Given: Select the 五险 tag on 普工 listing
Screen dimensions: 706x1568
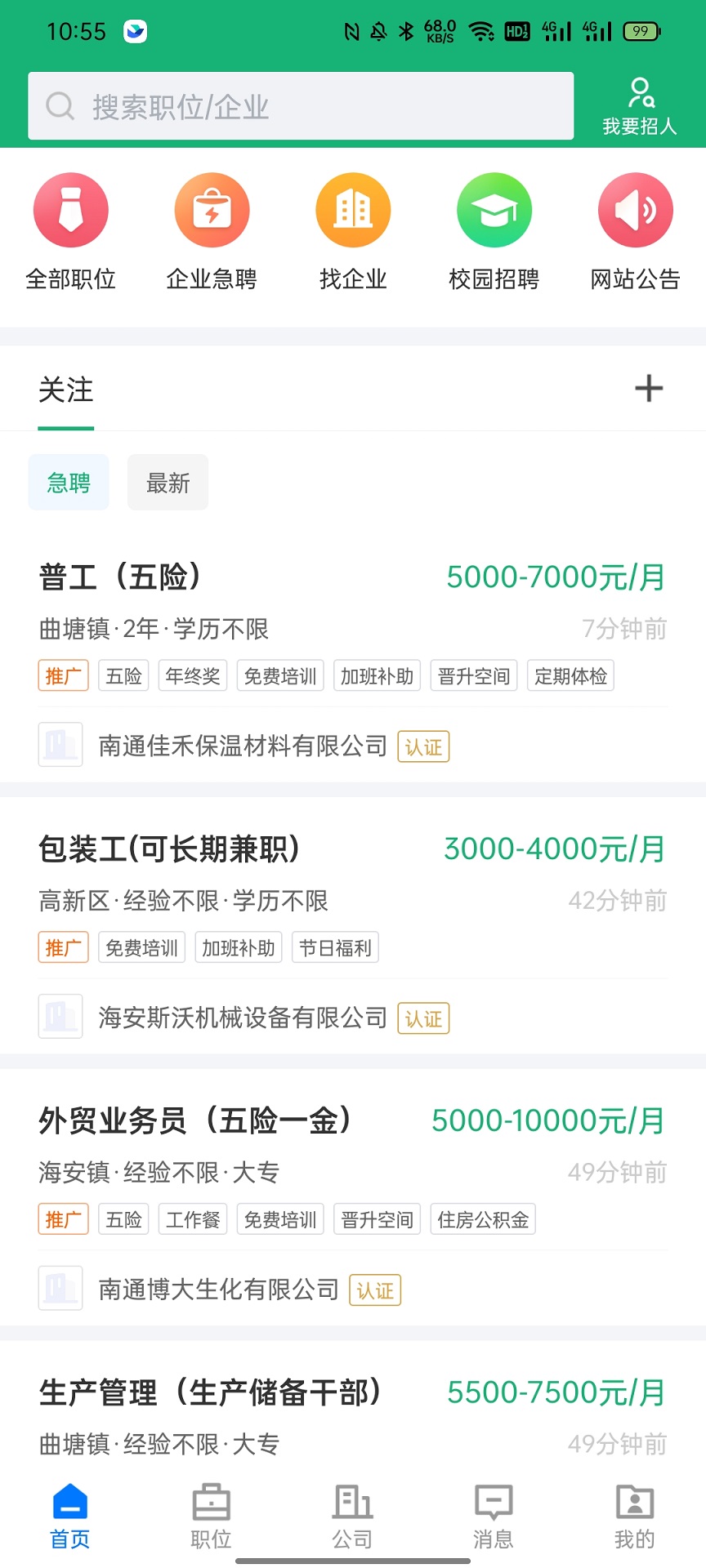Looking at the screenshot, I should point(123,675).
